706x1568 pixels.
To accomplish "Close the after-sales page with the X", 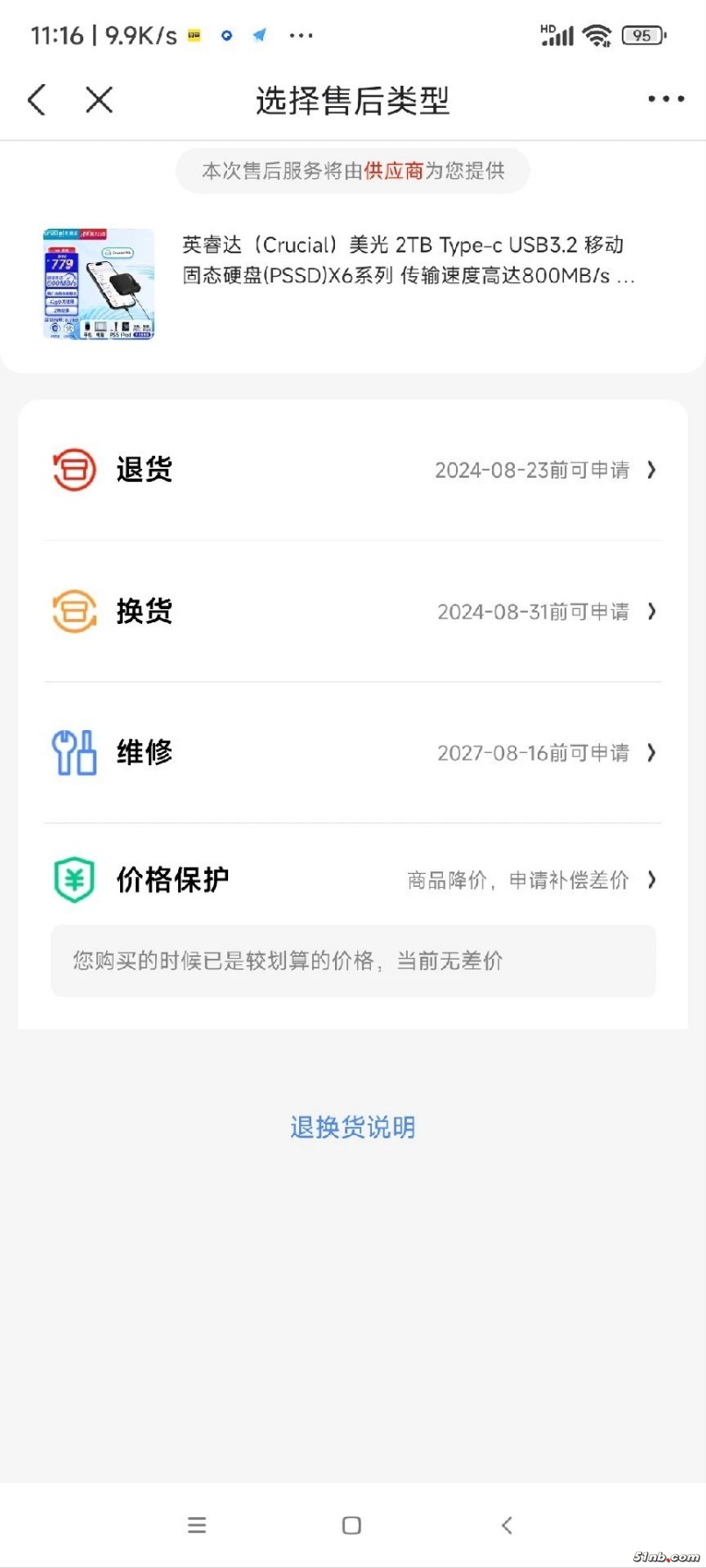I will (x=99, y=100).
